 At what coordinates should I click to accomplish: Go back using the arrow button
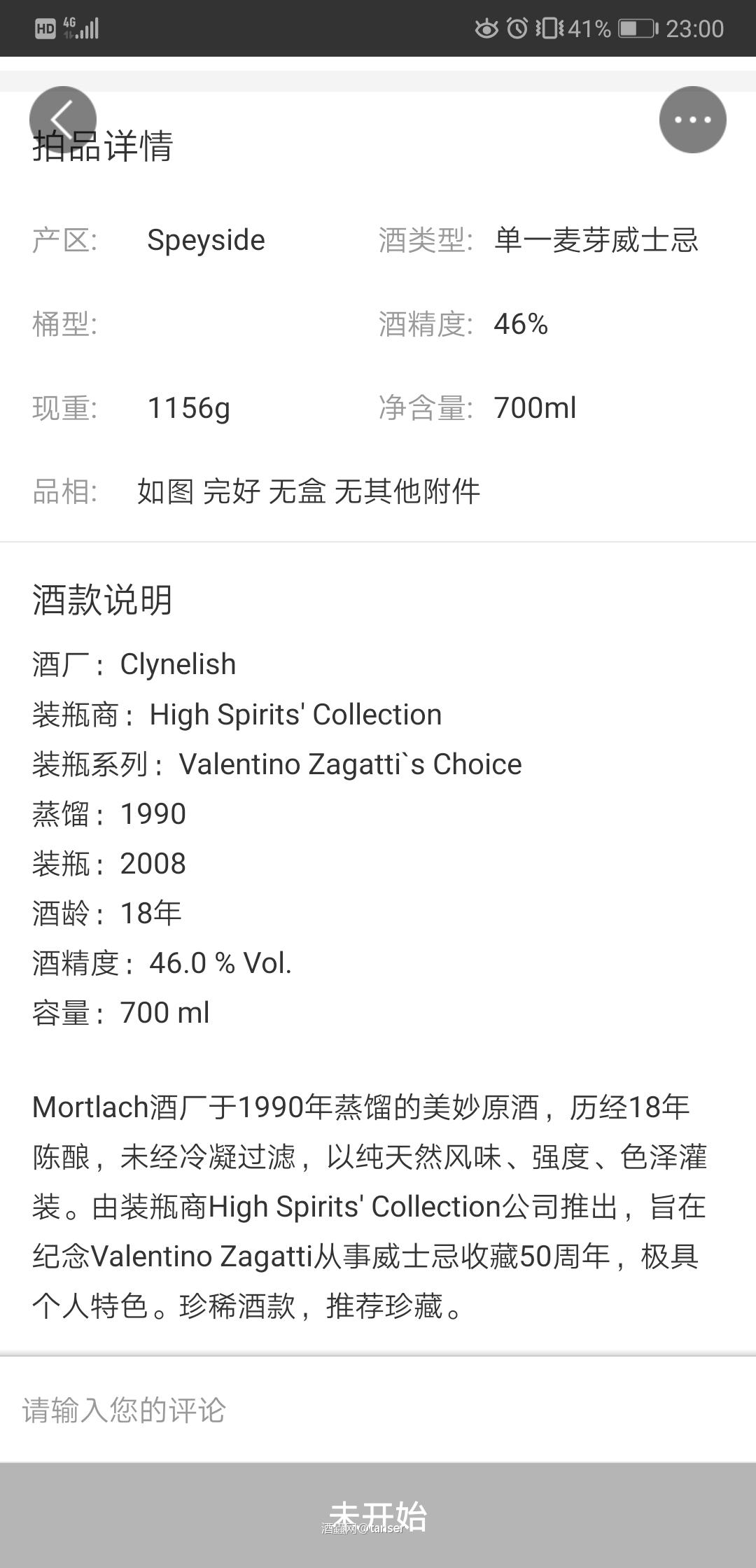(x=62, y=119)
